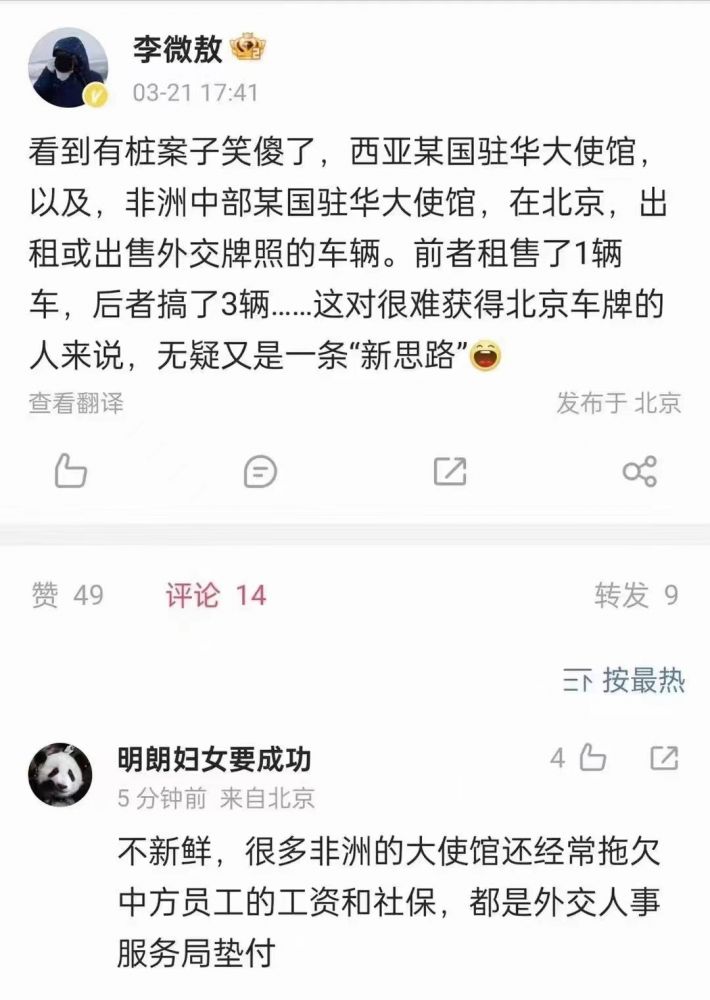This screenshot has height=1000, width=710.
Task: Like the post by 李微敖
Action: click(70, 470)
